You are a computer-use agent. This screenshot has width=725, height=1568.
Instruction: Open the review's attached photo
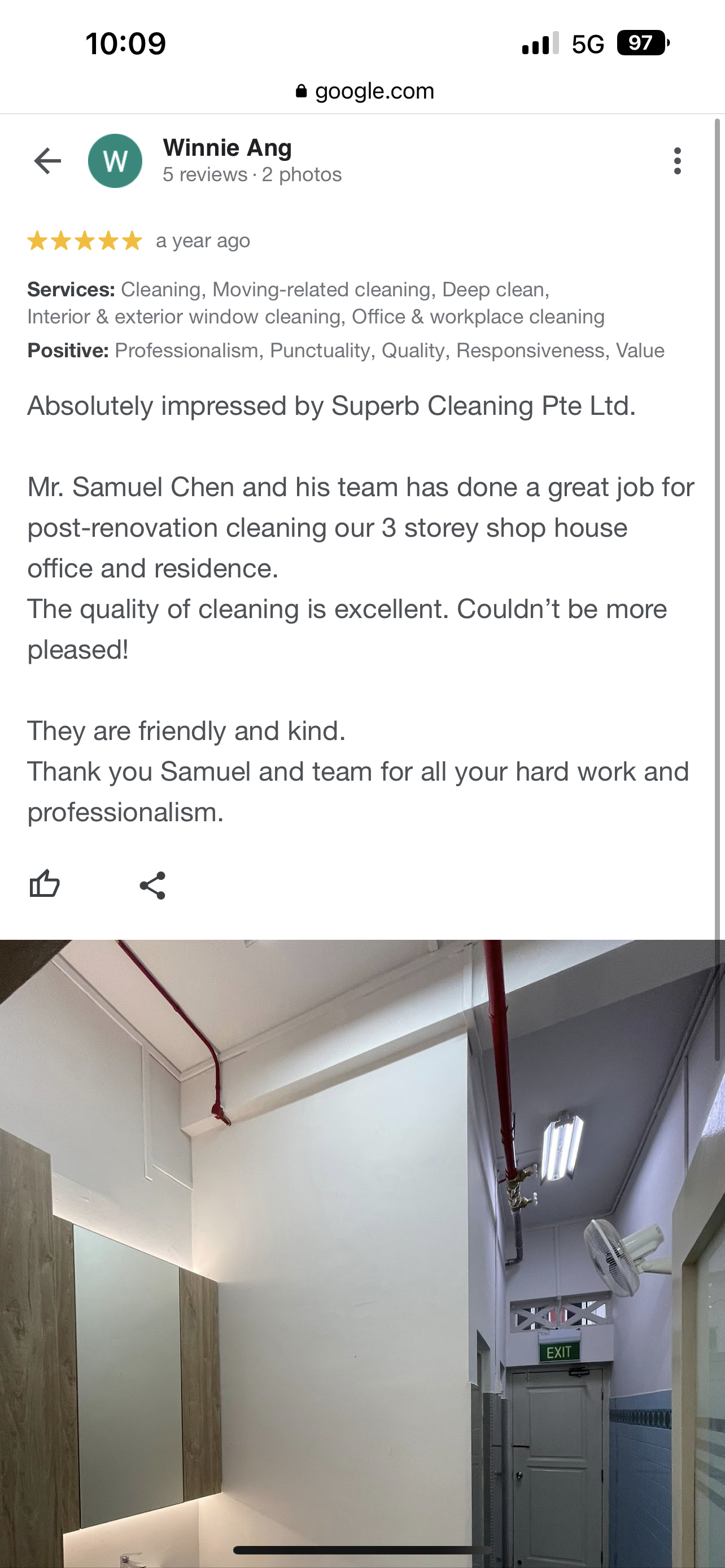tap(362, 1253)
